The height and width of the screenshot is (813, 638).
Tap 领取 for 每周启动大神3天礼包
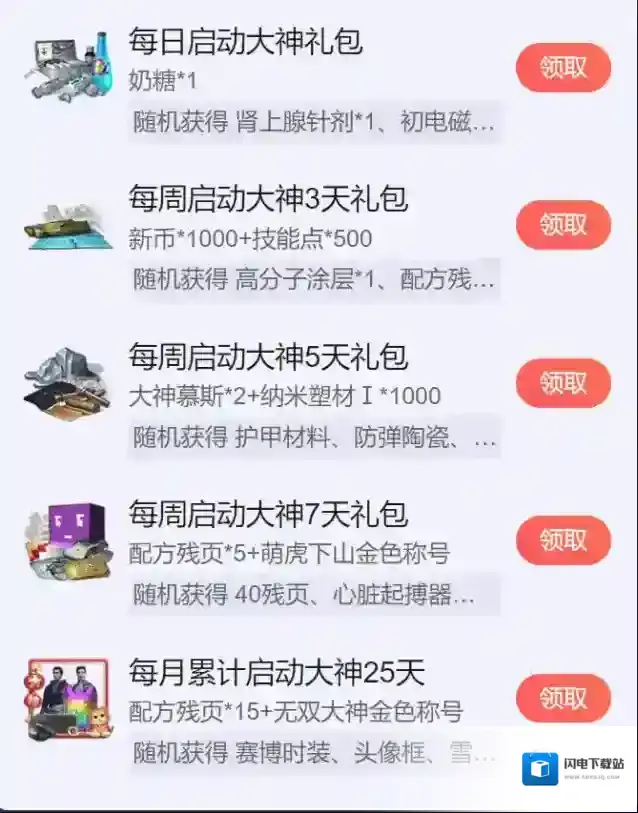[x=563, y=225]
